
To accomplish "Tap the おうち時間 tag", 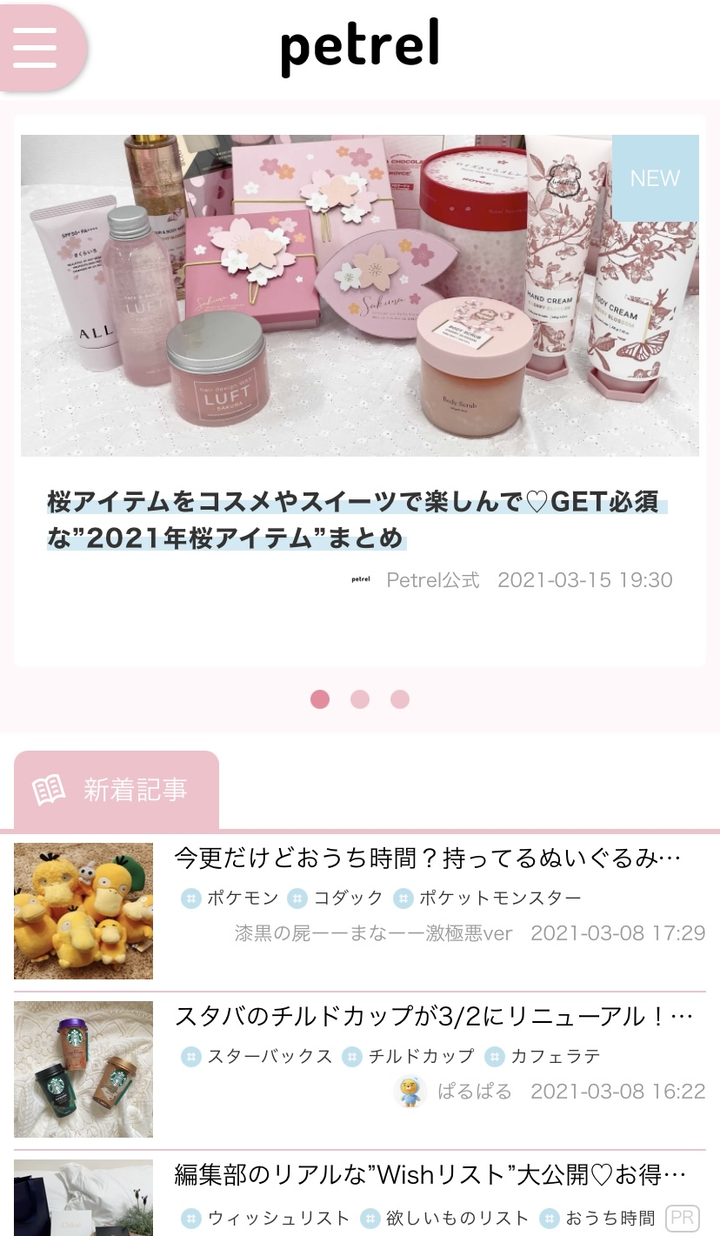I will pyautogui.click(x=598, y=1218).
